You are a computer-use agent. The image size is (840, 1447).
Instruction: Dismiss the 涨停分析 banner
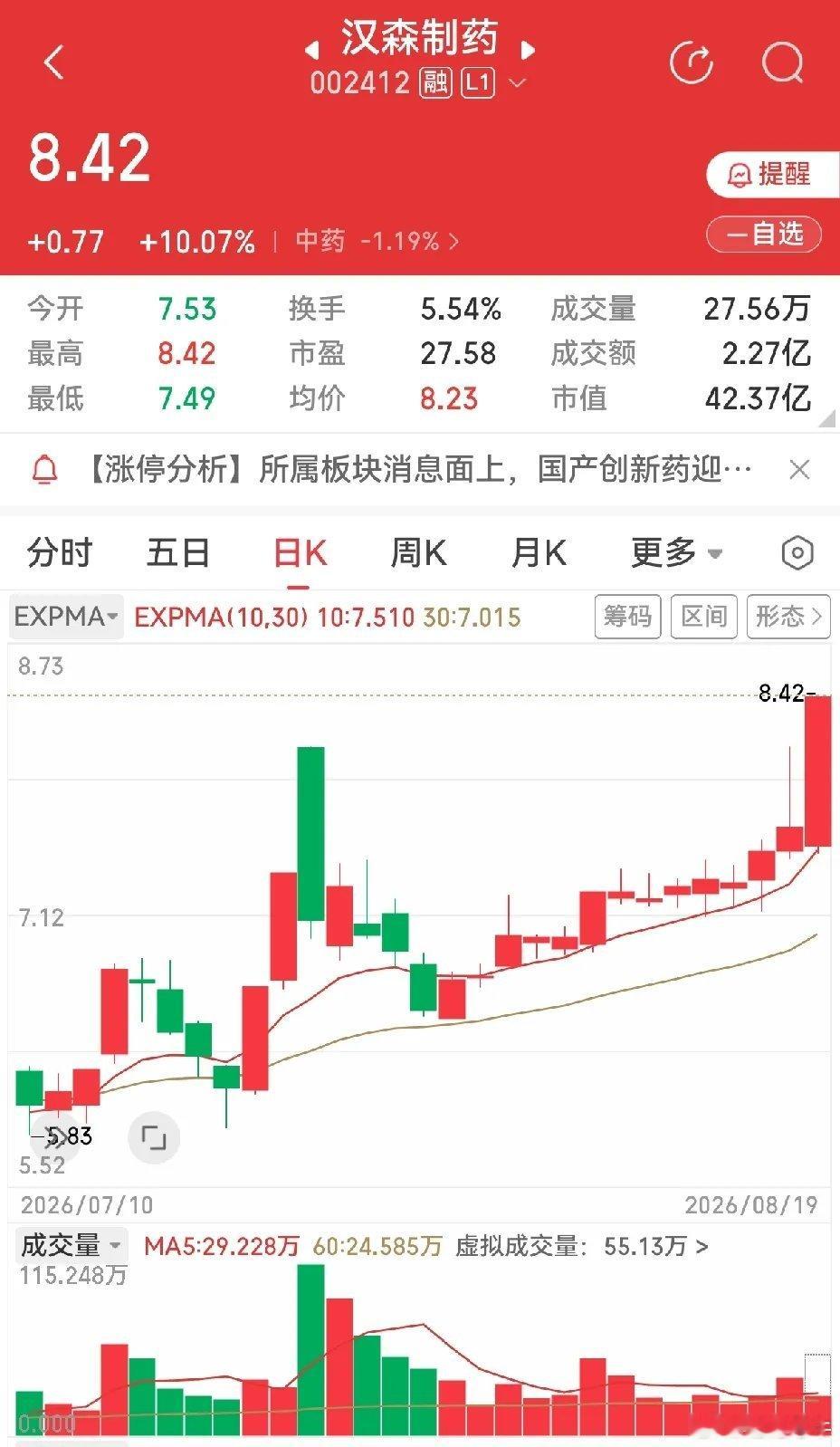point(799,469)
